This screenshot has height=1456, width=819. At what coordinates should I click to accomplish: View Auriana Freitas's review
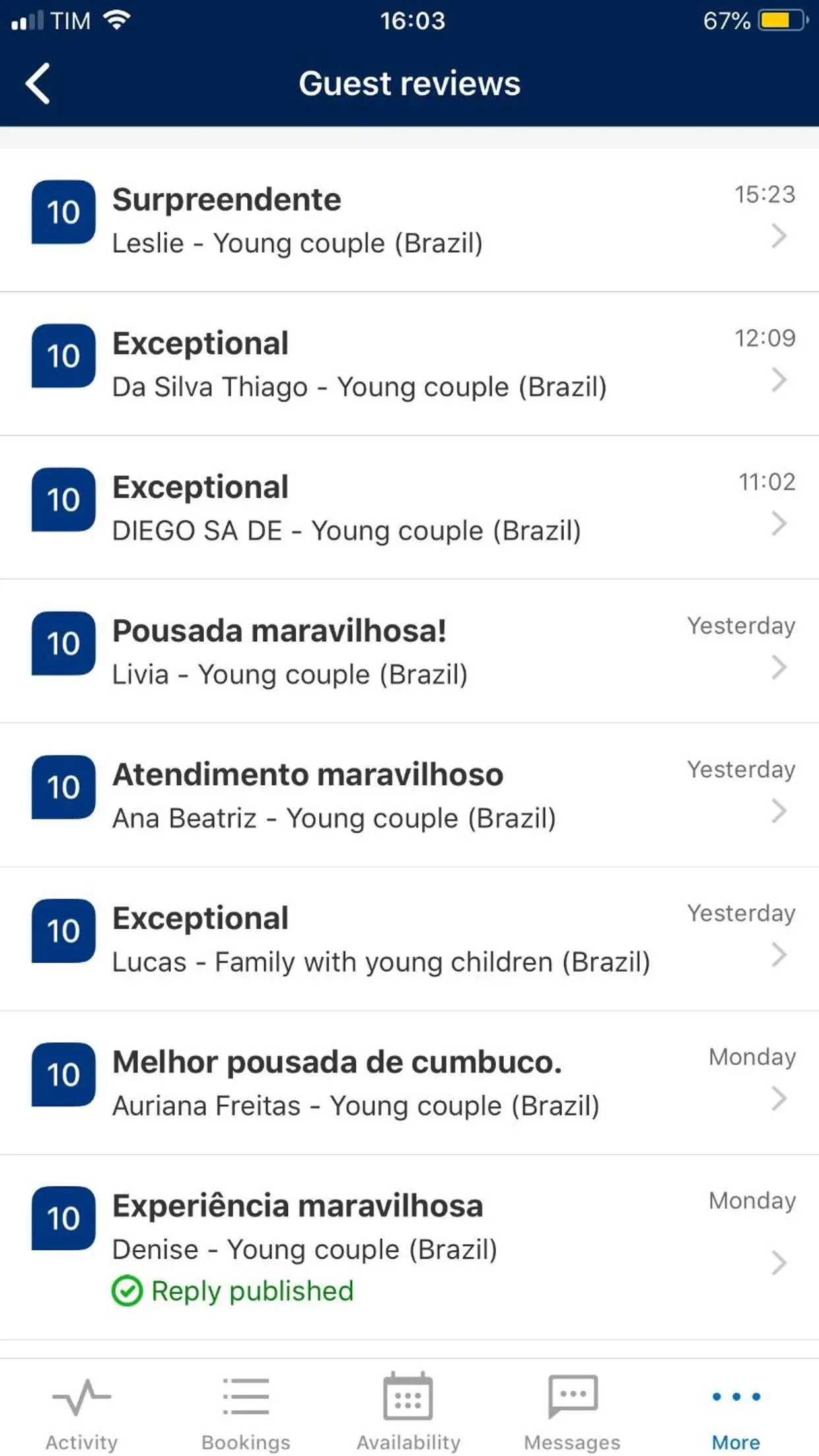[x=409, y=1083]
